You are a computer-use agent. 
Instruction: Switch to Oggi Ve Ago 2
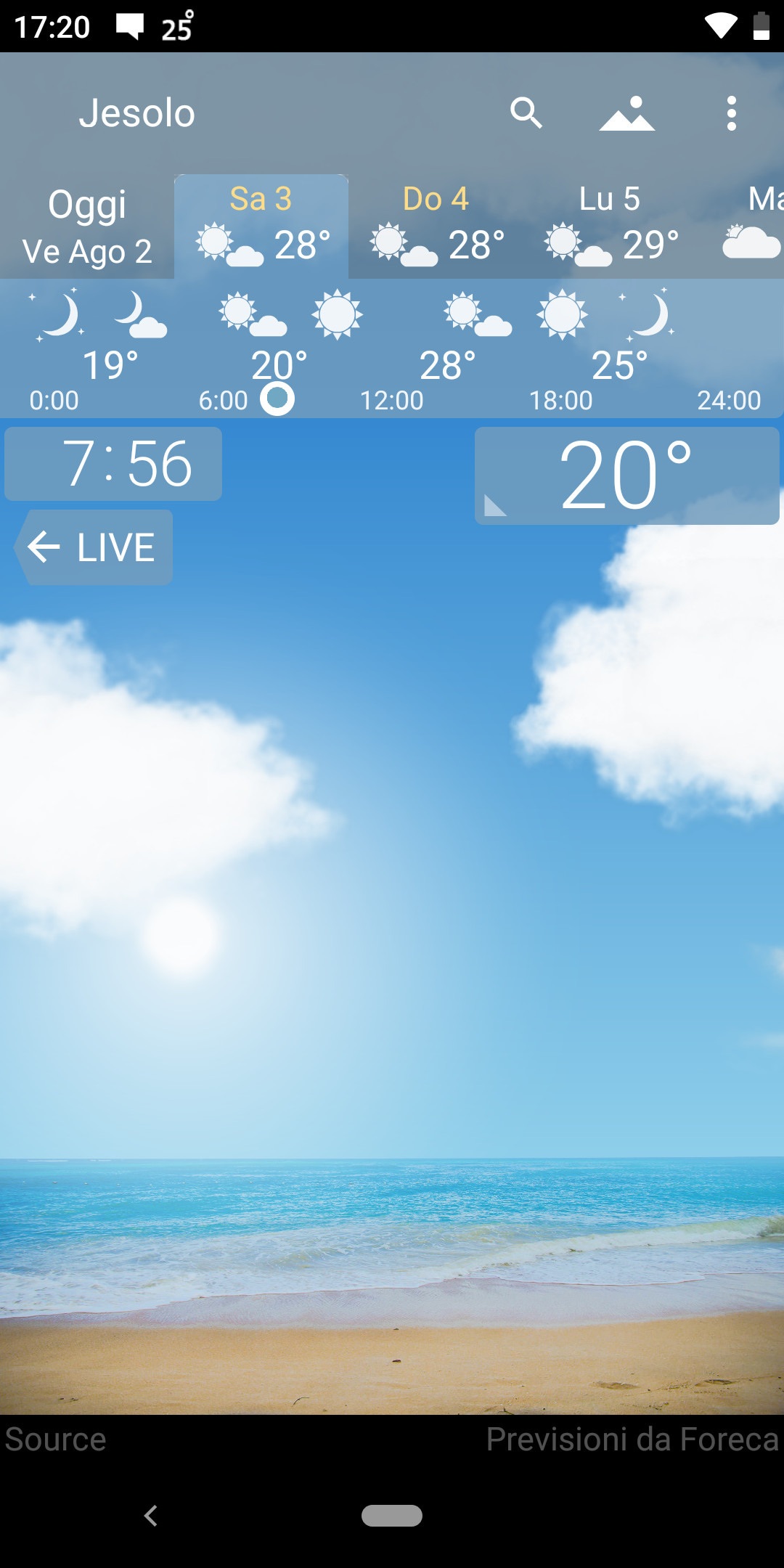[87, 227]
